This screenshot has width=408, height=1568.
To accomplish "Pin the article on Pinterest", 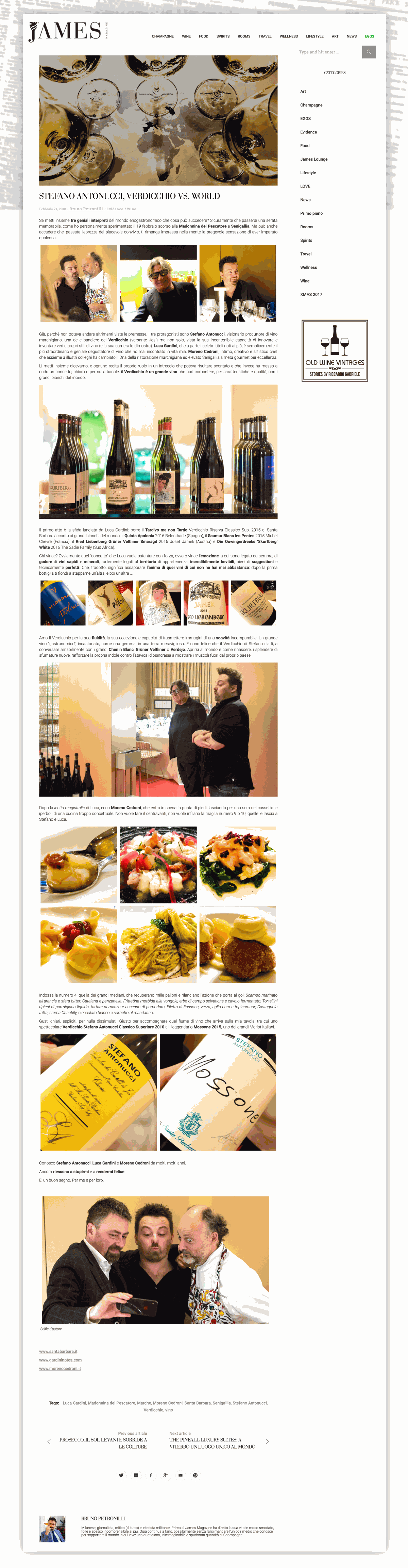I will [195, 1475].
